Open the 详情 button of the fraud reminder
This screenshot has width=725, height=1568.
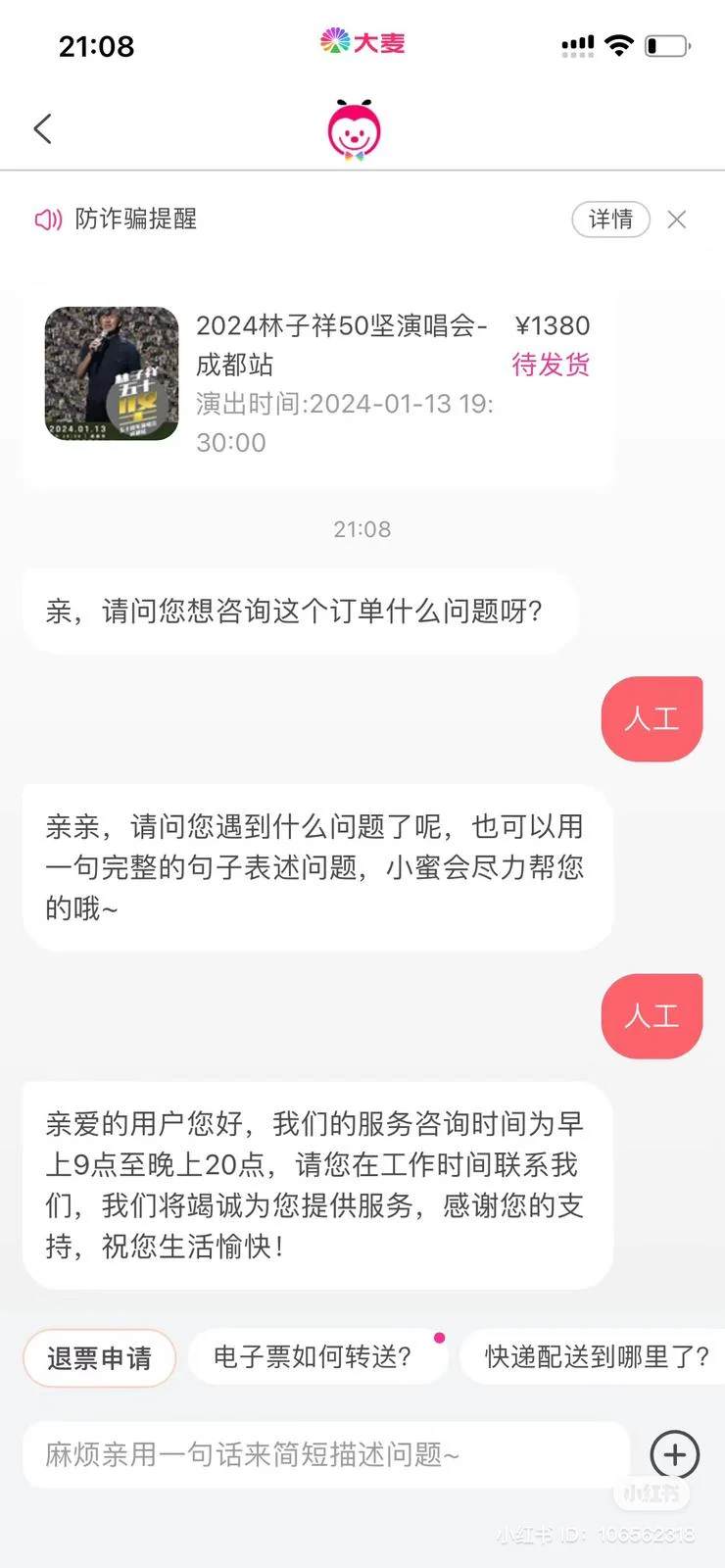(x=610, y=220)
